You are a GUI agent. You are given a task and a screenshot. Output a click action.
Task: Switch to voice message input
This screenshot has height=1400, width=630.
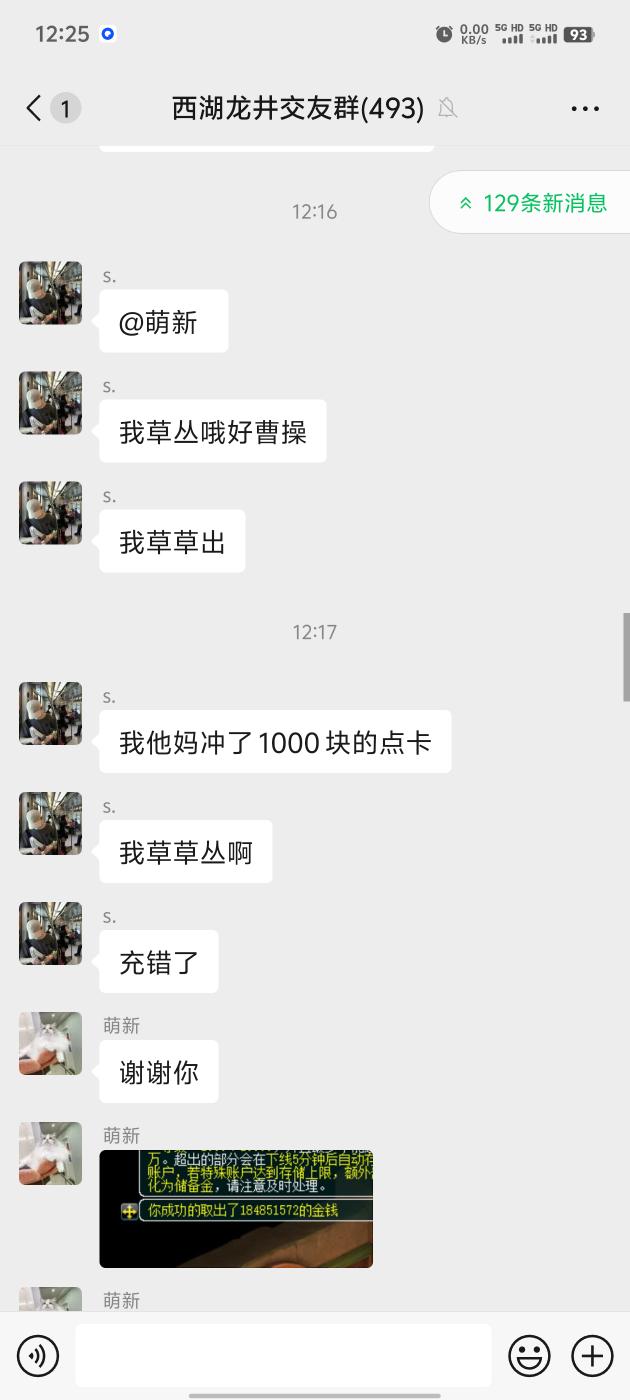38,1356
